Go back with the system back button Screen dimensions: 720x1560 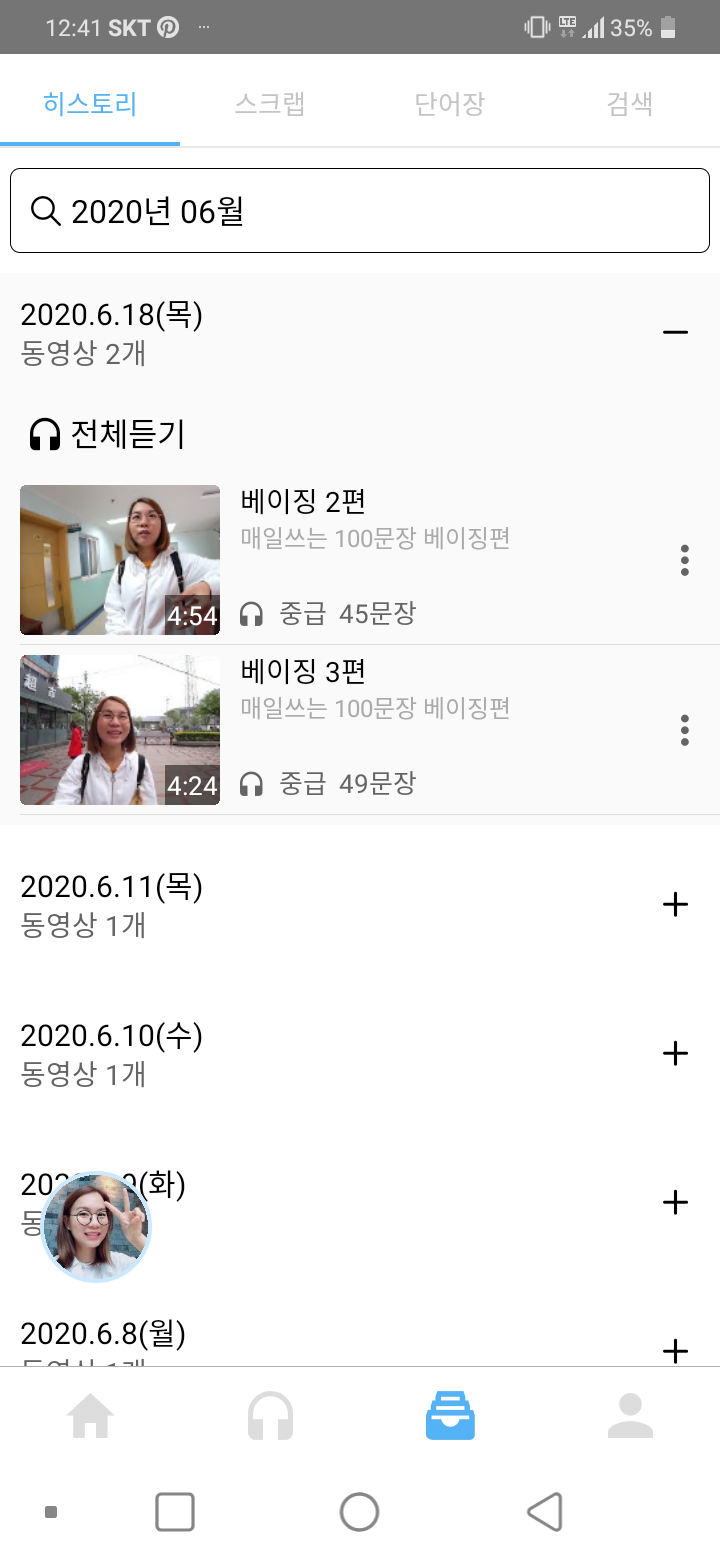click(x=545, y=1512)
